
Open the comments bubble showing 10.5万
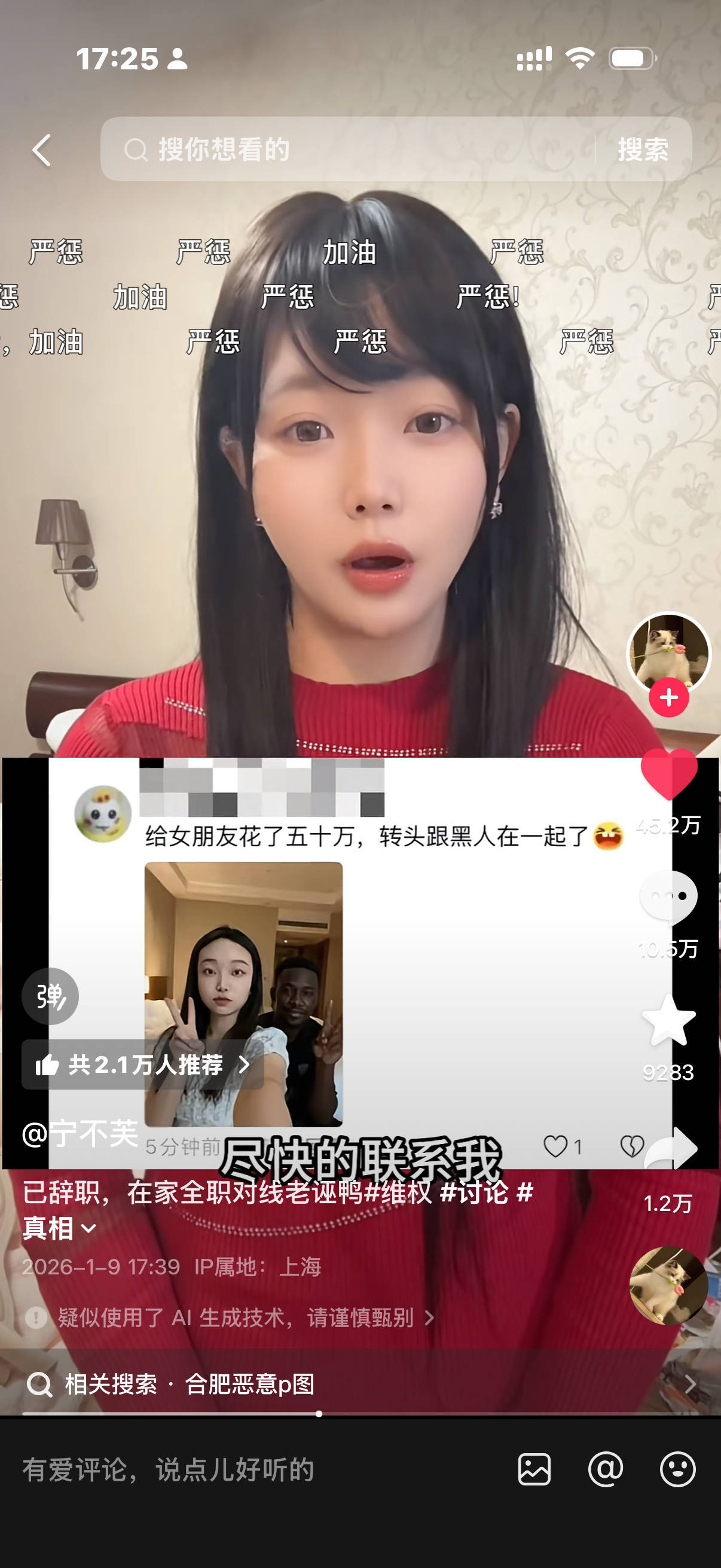(668, 896)
